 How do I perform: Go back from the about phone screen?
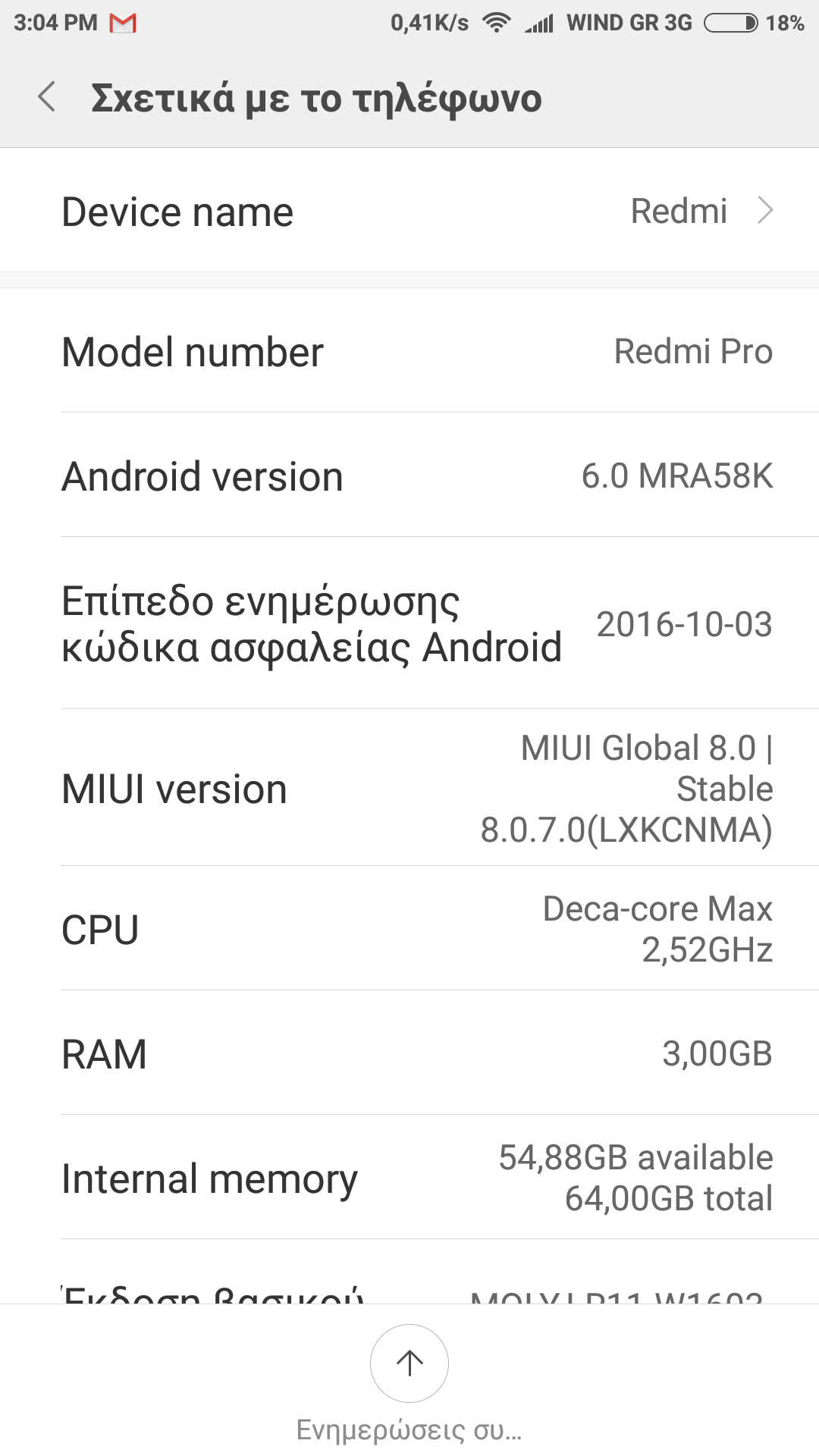click(47, 98)
